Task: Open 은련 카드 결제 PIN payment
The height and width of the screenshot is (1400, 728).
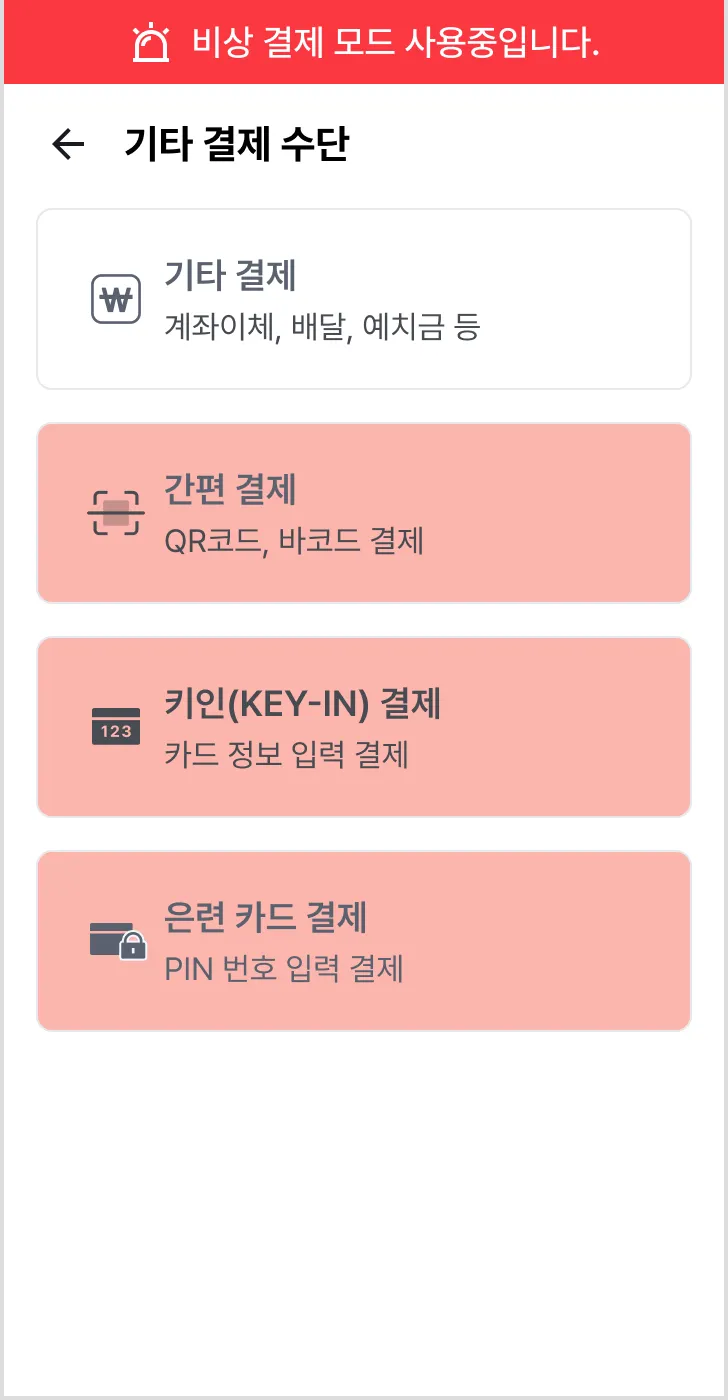Action: 364,941
